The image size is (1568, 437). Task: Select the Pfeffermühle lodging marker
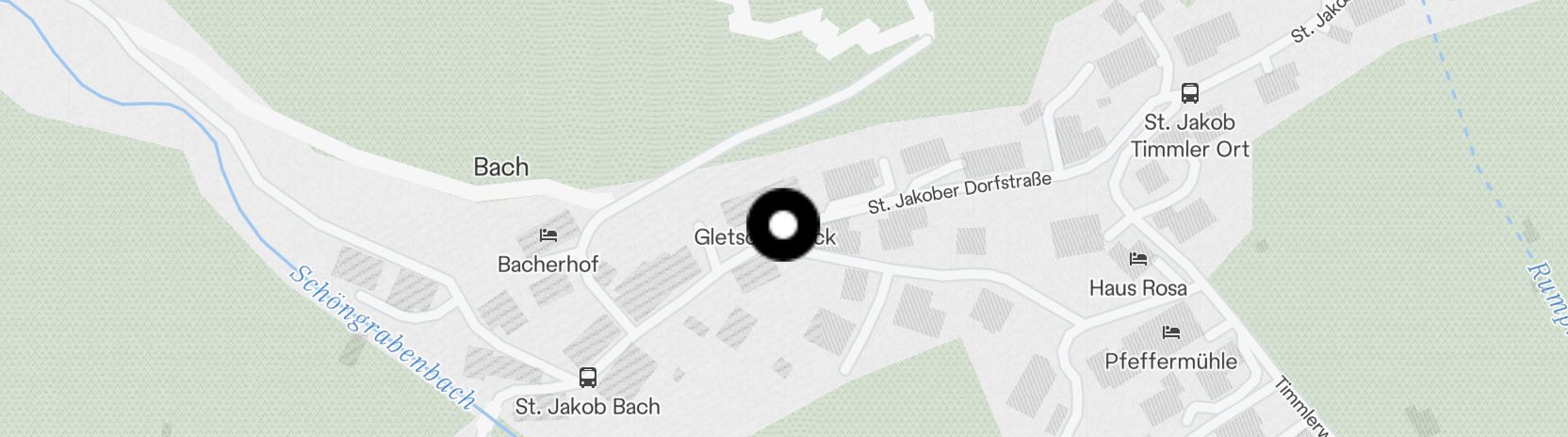(1170, 332)
